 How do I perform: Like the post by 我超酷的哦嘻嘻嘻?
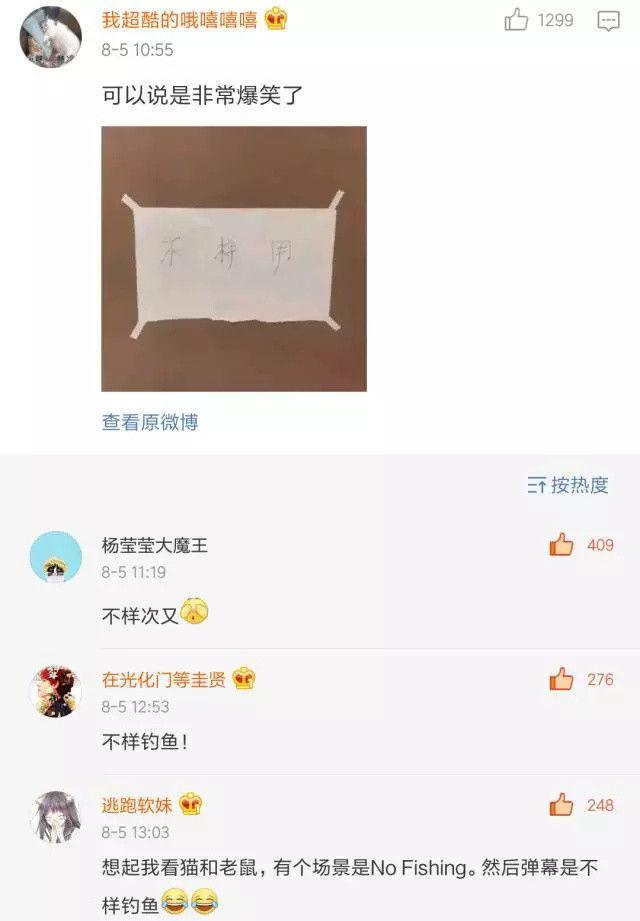pyautogui.click(x=517, y=20)
